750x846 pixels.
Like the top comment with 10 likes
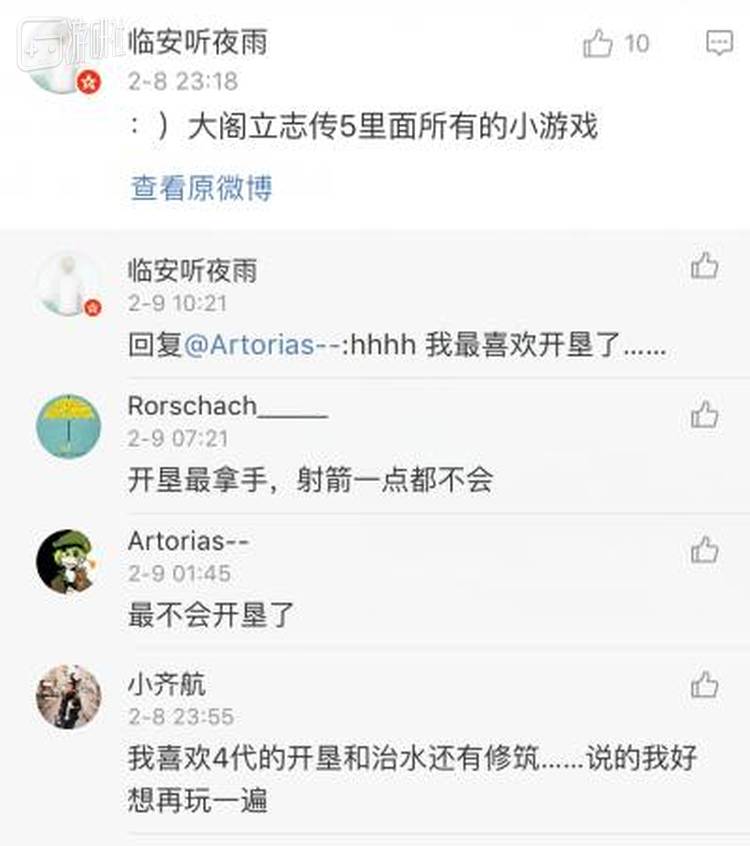tap(599, 44)
